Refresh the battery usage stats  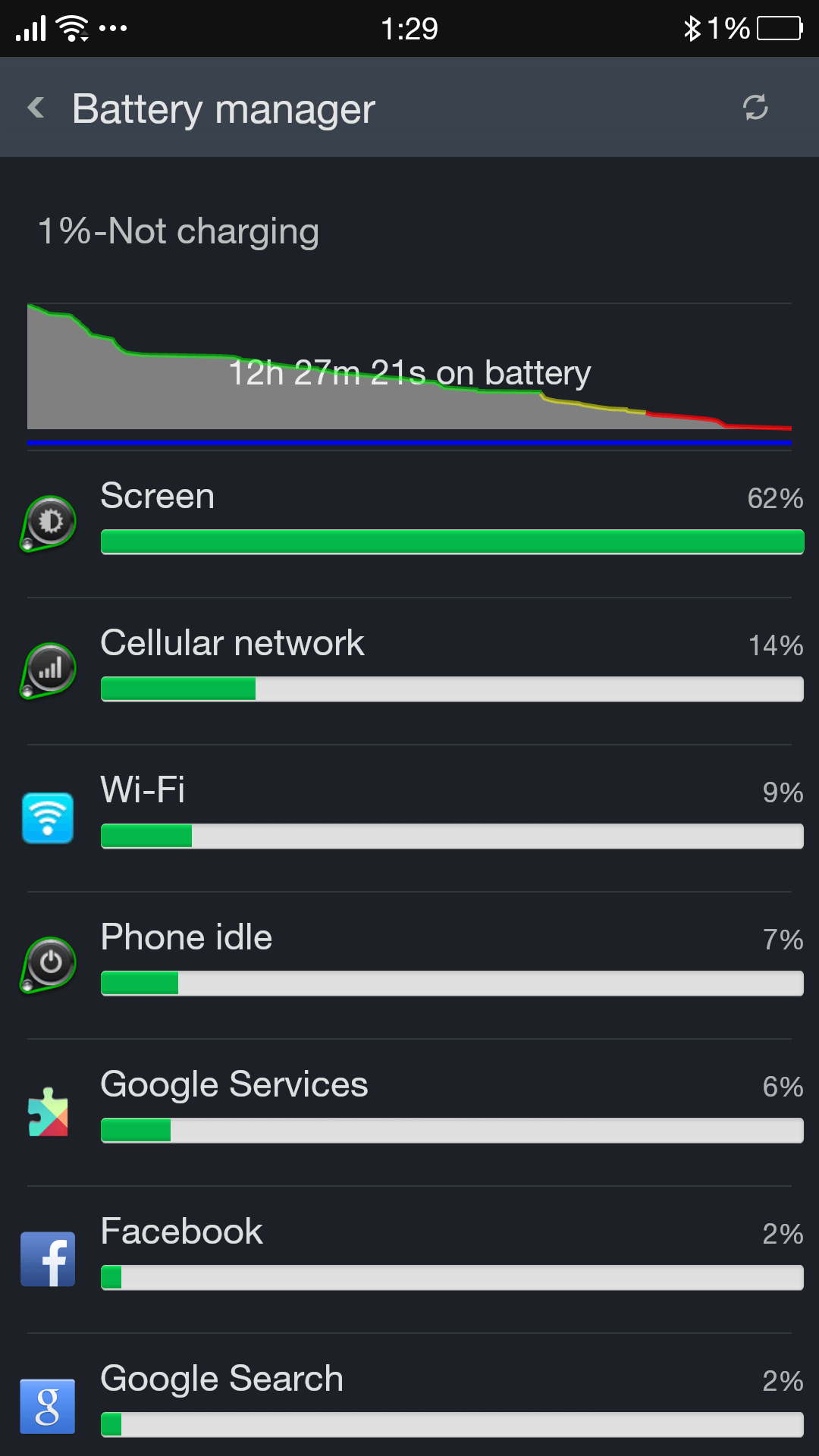pos(755,108)
